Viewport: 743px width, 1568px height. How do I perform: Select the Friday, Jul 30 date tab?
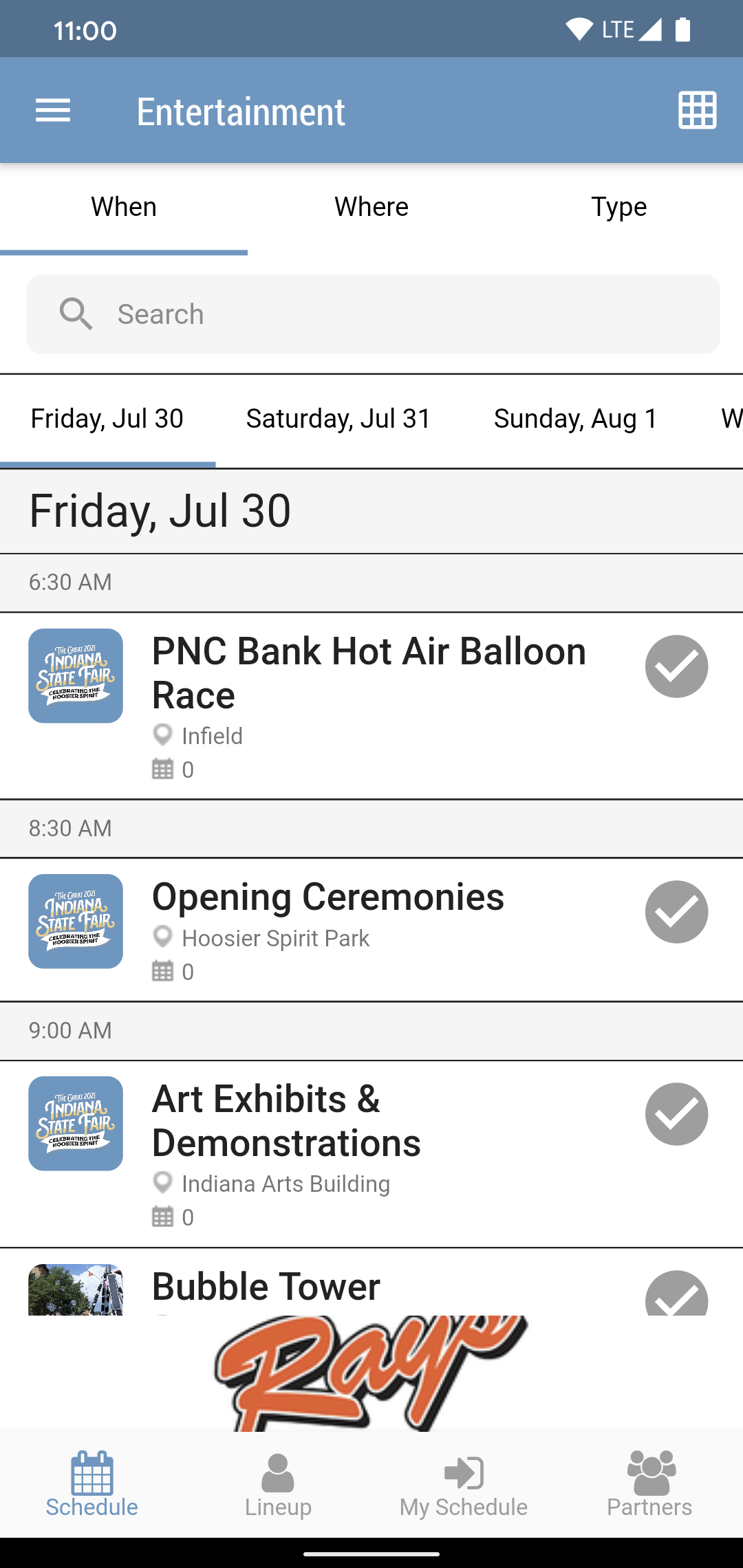107,419
